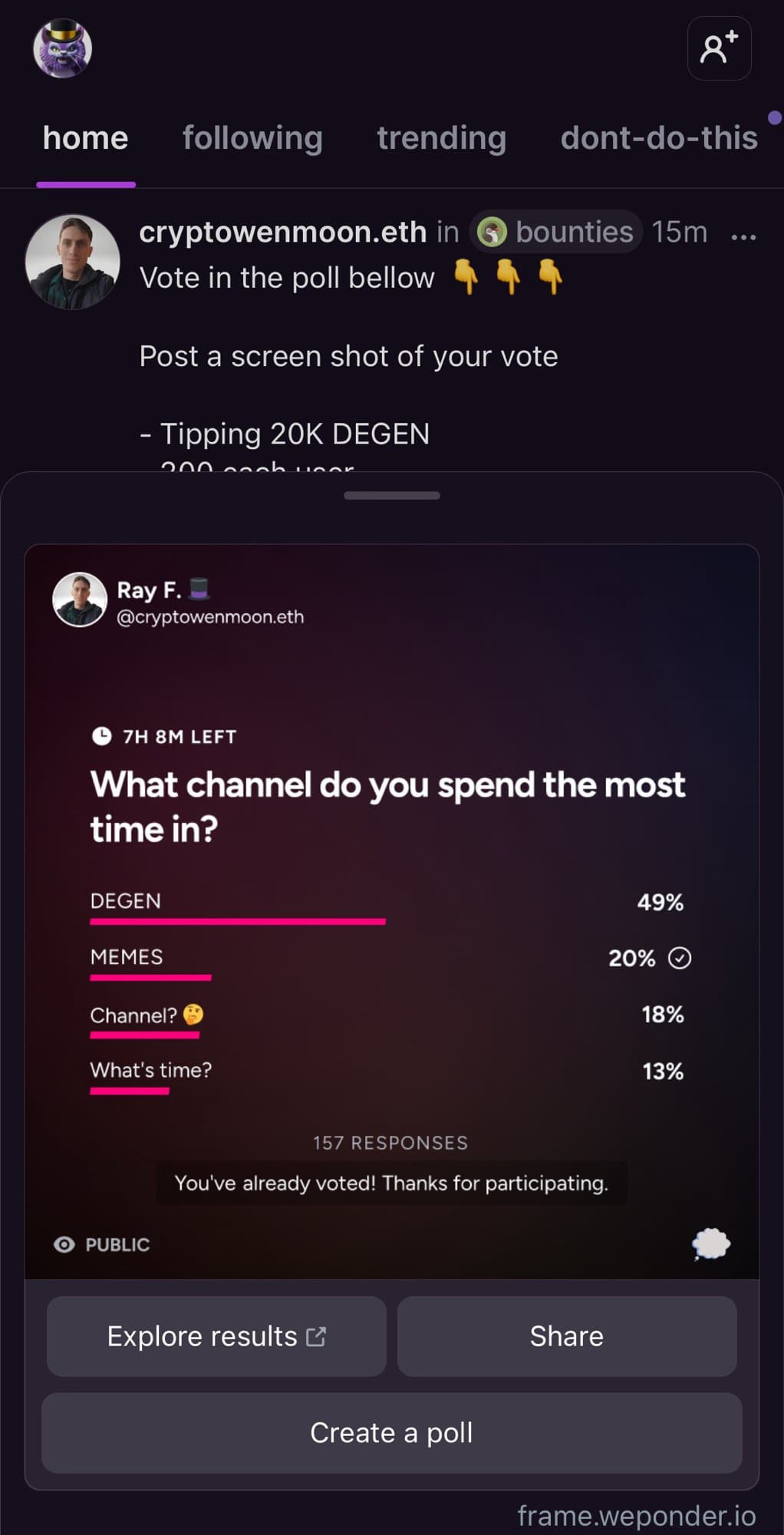This screenshot has width=784, height=1535.
Task: Open the bounties channel chip
Action: point(555,232)
